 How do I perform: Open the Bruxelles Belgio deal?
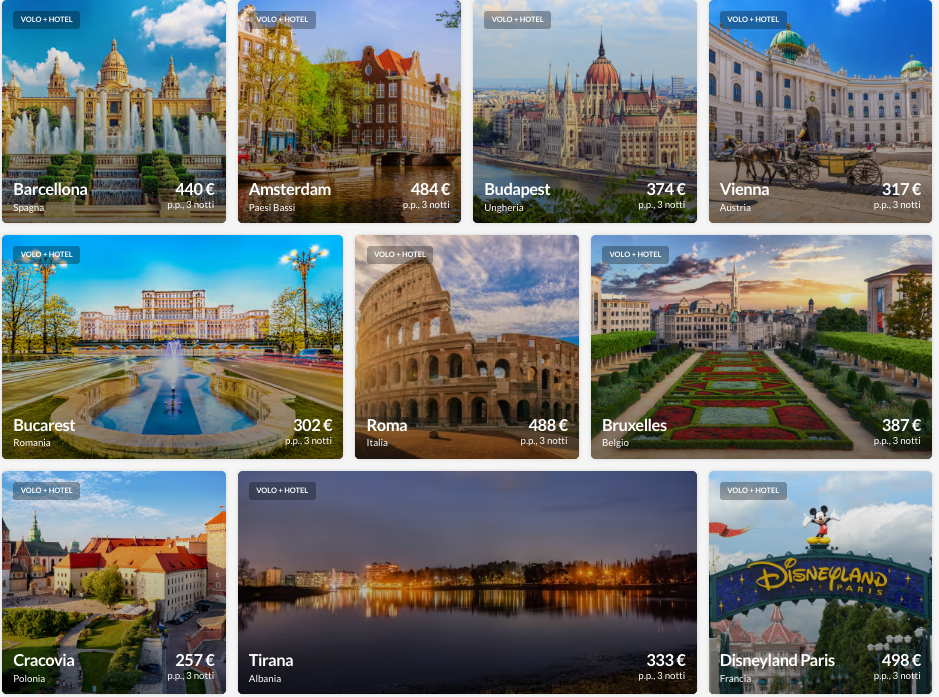[761, 347]
